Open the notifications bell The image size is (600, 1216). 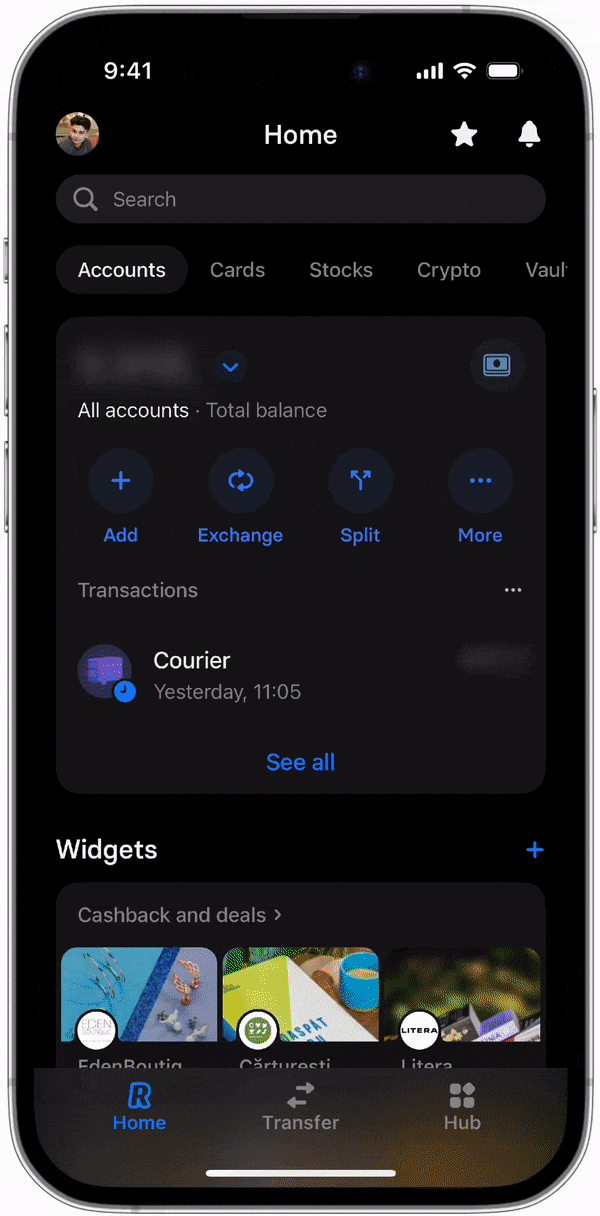[529, 134]
